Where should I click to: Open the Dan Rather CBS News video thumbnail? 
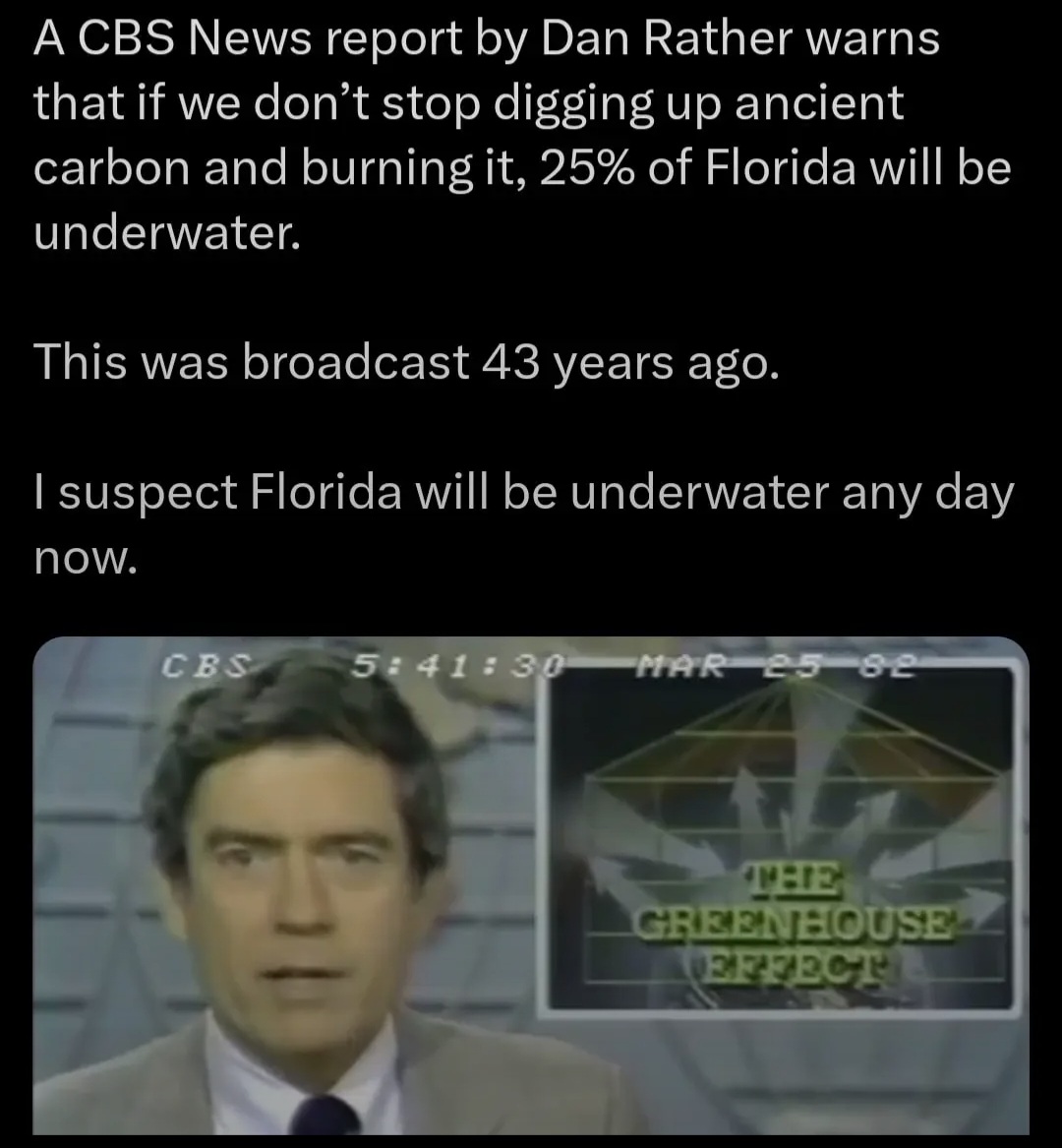pos(531,885)
